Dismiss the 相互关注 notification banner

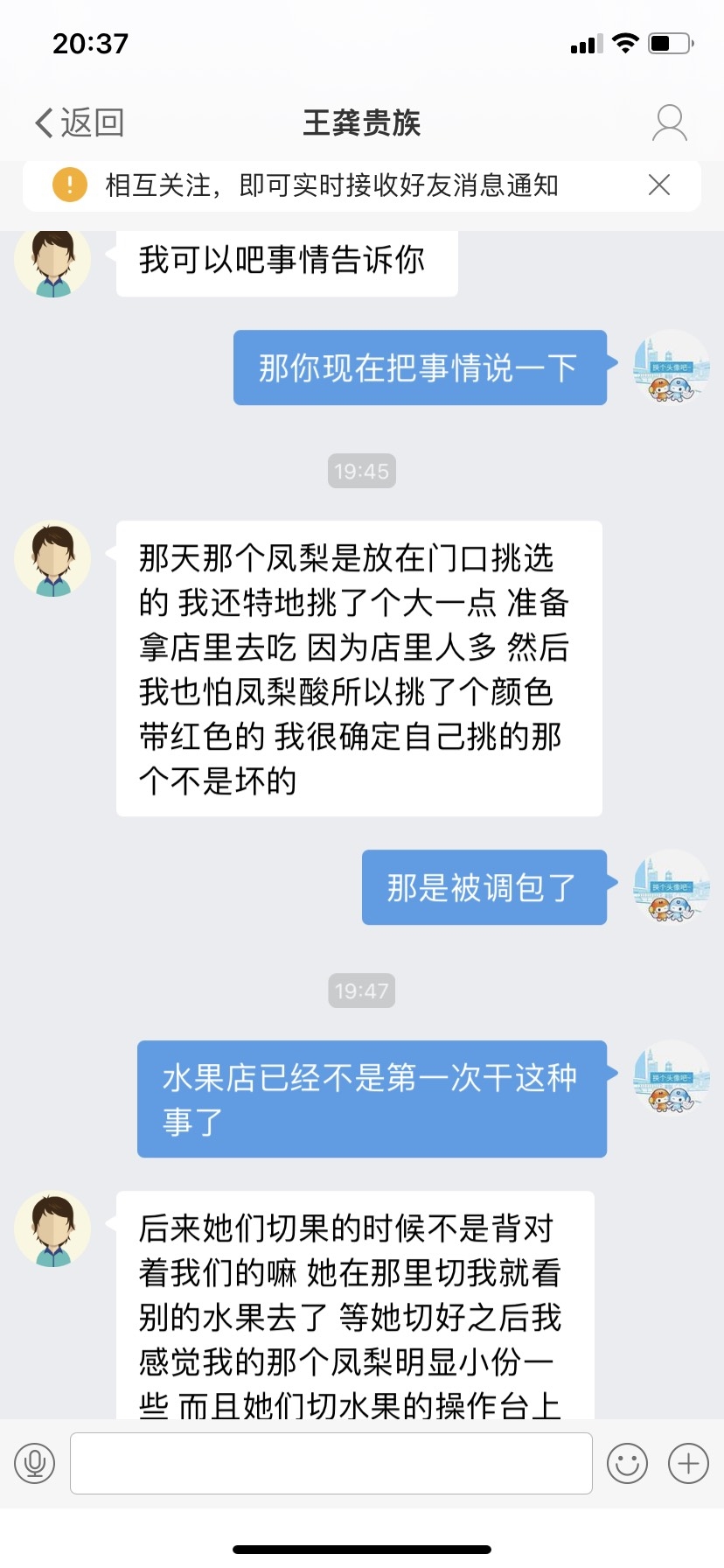click(x=659, y=185)
